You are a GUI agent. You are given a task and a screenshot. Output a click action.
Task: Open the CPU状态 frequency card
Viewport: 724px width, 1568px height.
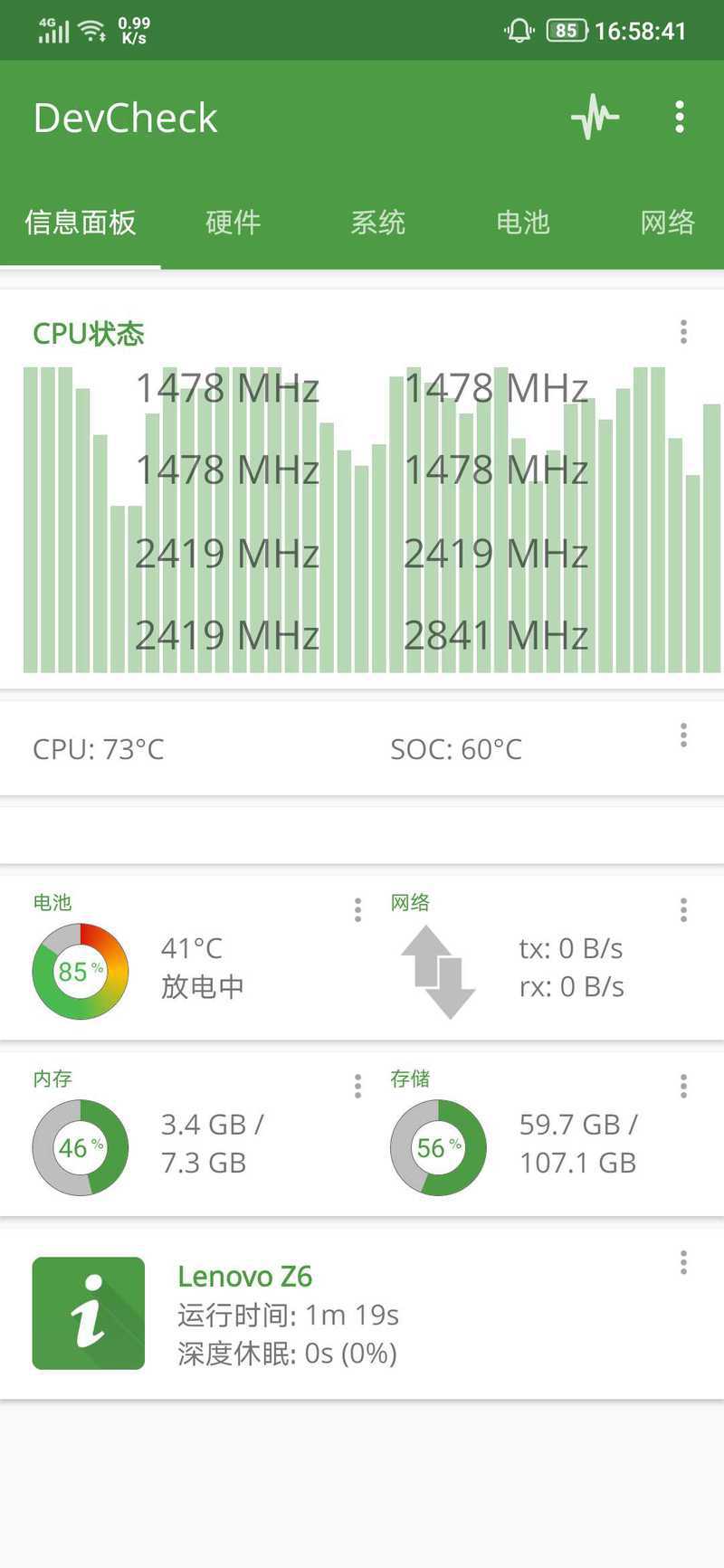tap(362, 489)
